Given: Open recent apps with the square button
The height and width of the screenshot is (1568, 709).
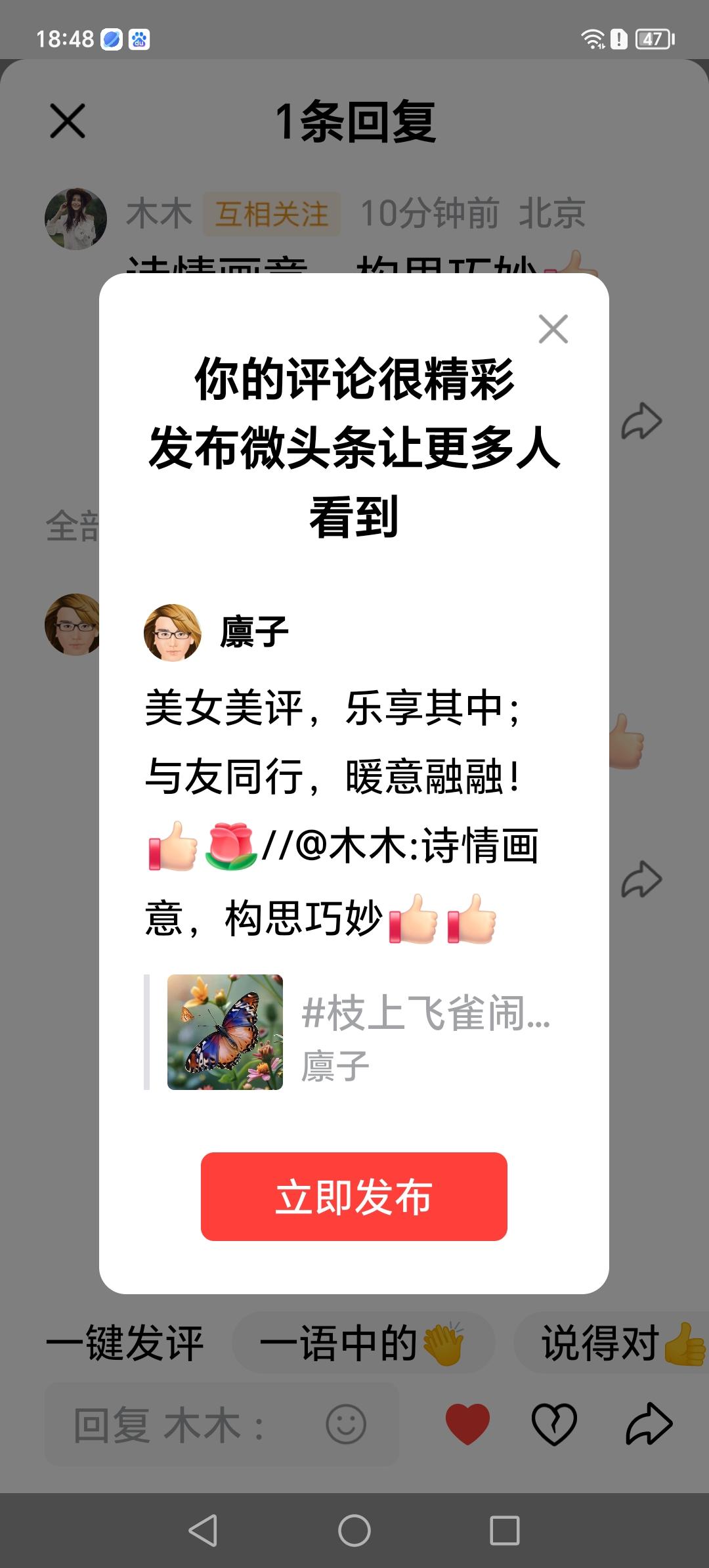Looking at the screenshot, I should 504,1531.
